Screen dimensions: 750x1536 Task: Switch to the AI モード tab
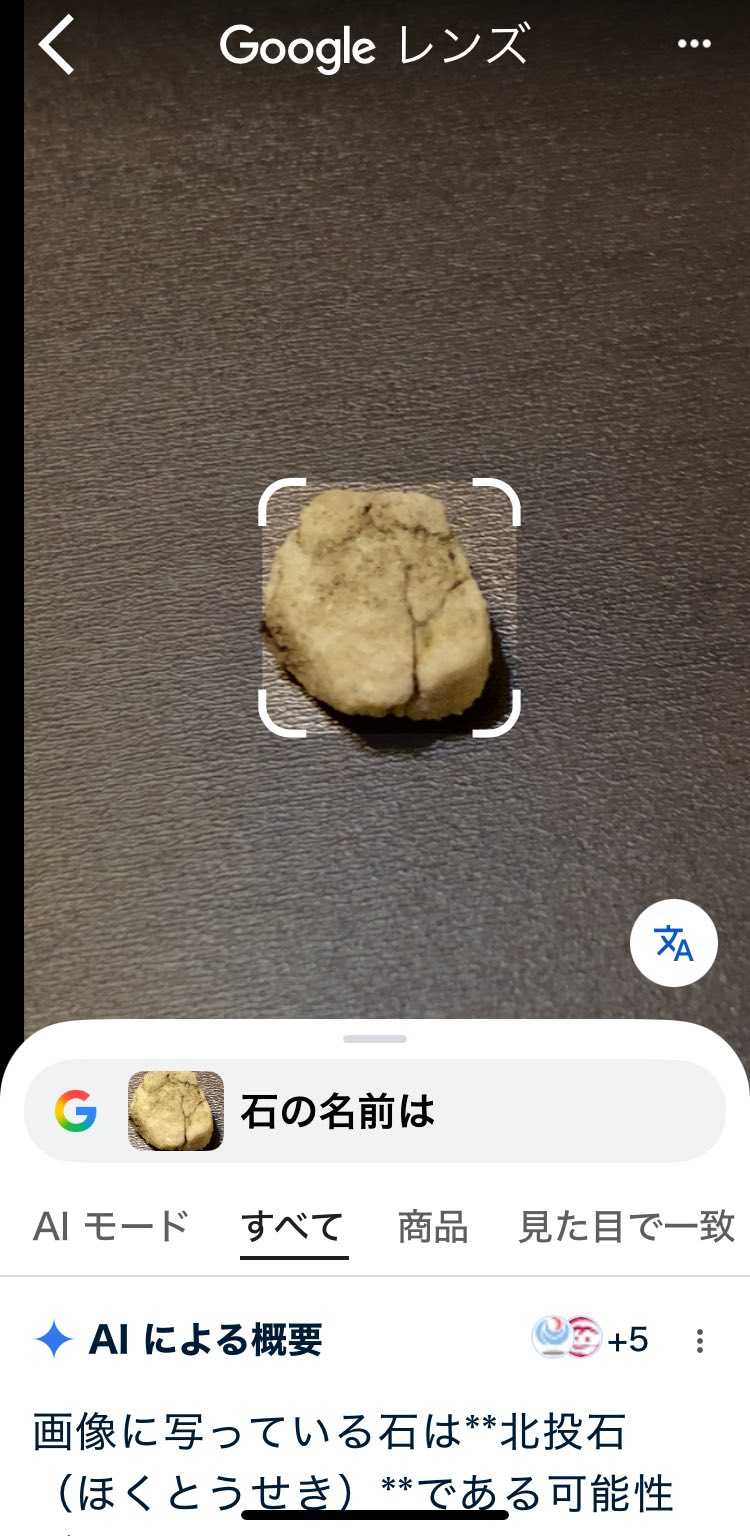(111, 1226)
